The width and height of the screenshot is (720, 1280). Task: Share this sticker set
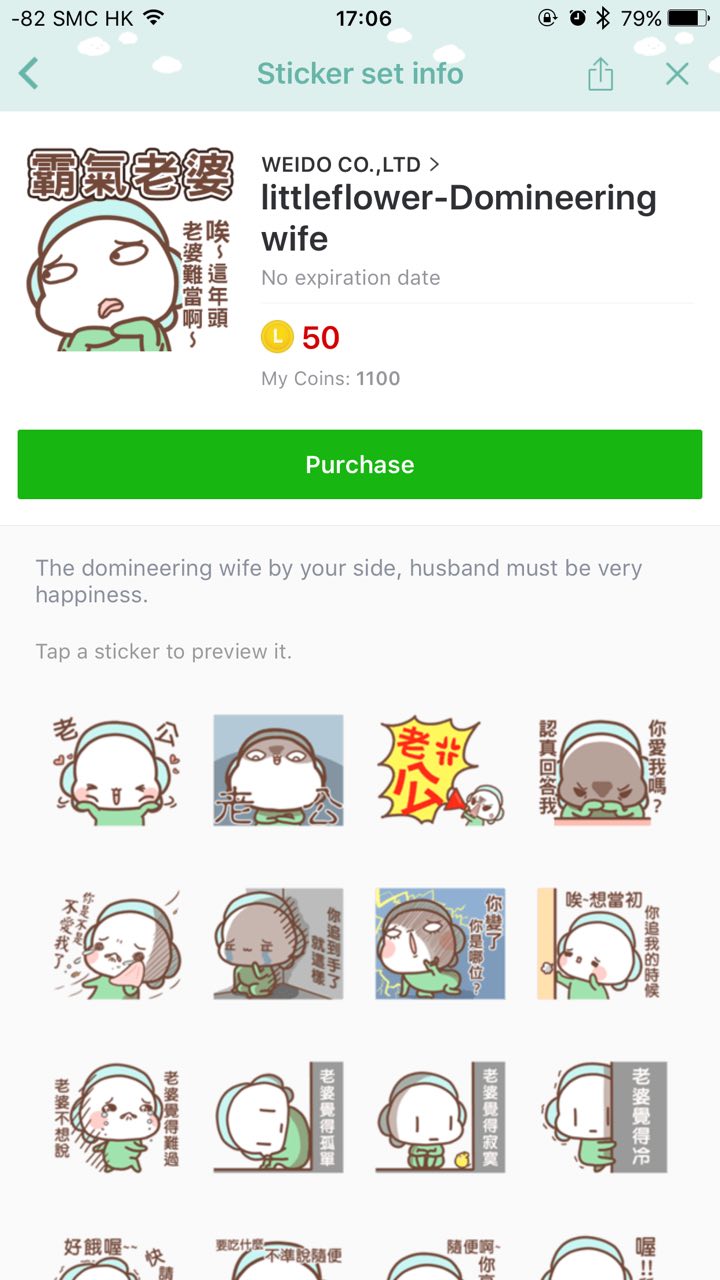(x=600, y=74)
